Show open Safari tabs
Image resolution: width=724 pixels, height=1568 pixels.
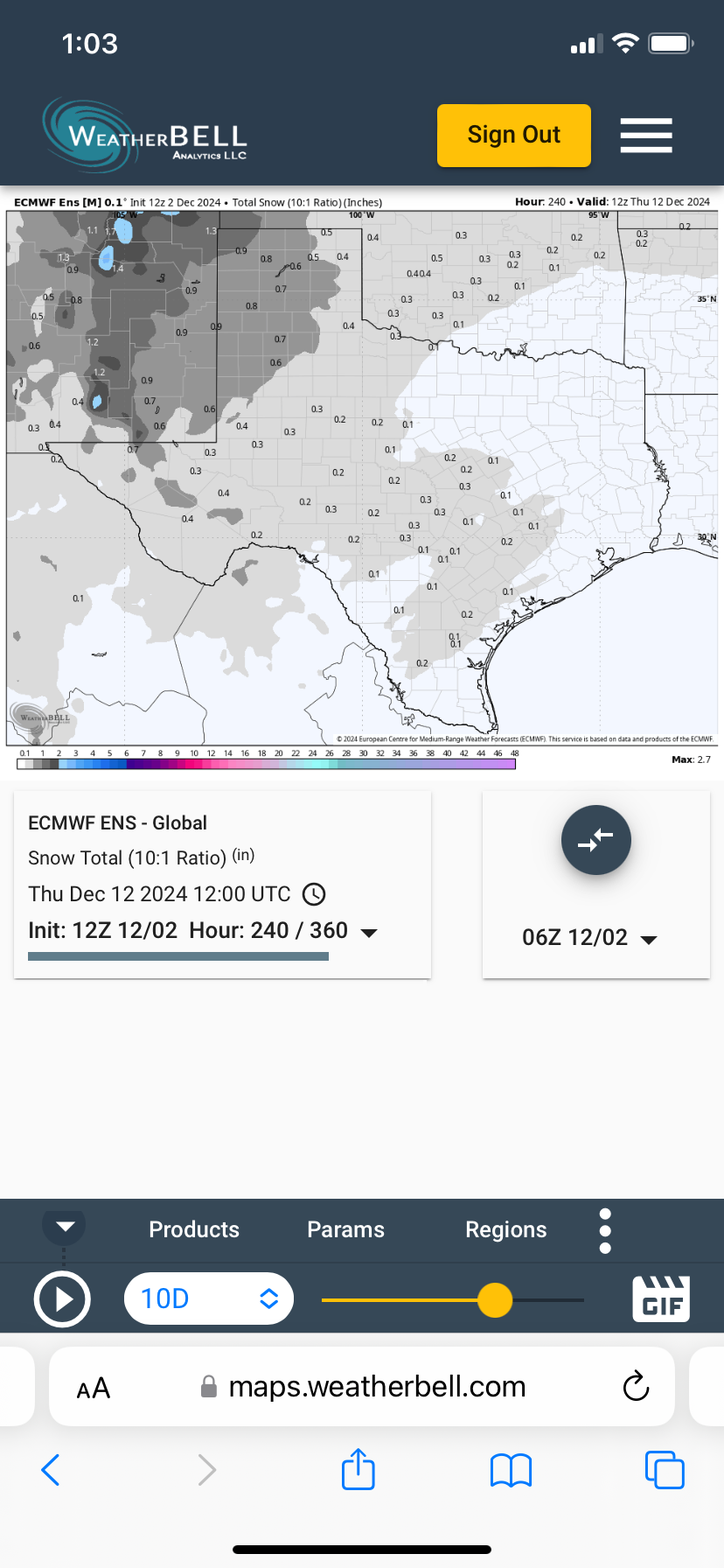[x=665, y=1470]
